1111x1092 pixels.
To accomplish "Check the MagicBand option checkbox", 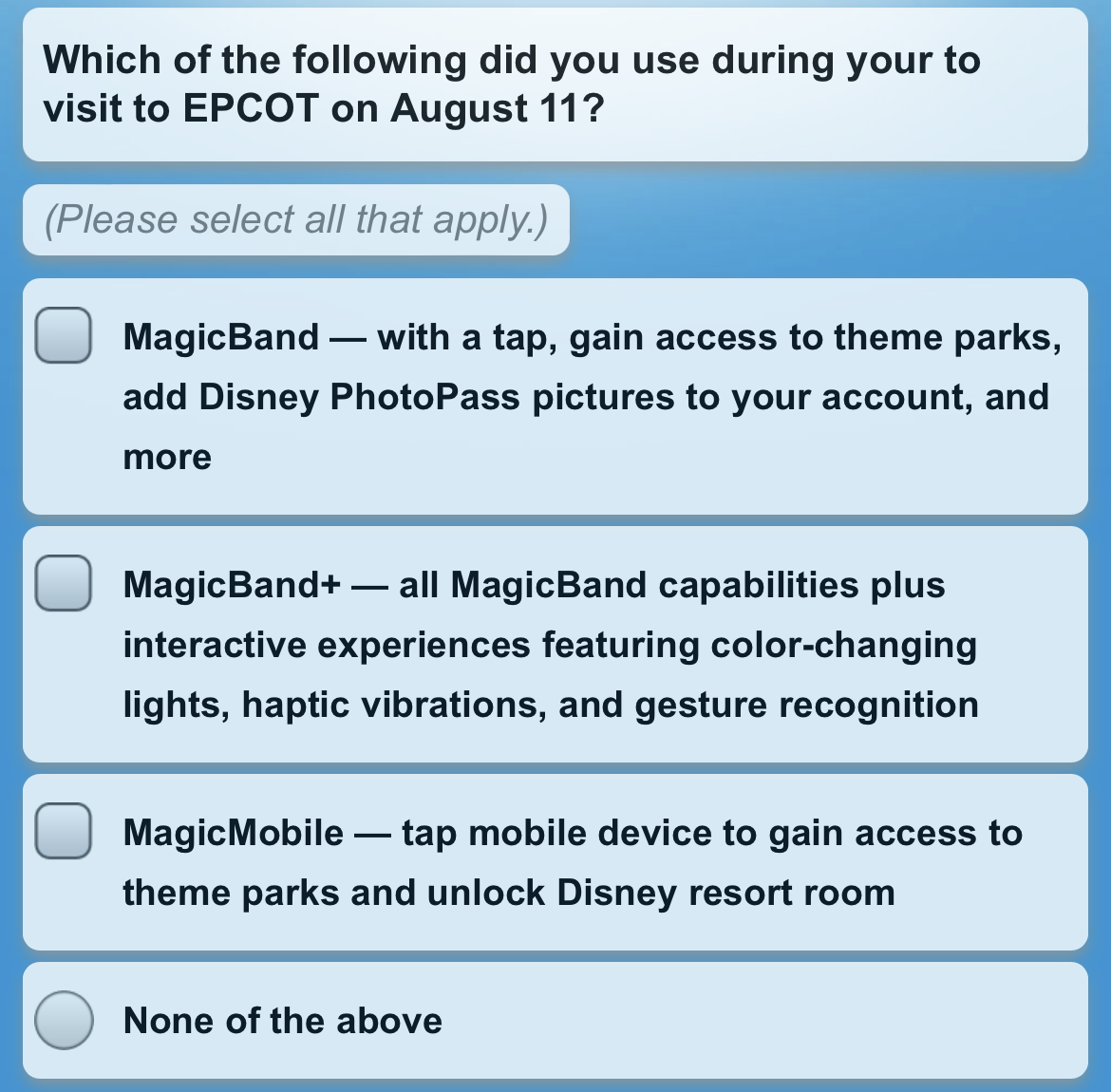I will 64,335.
